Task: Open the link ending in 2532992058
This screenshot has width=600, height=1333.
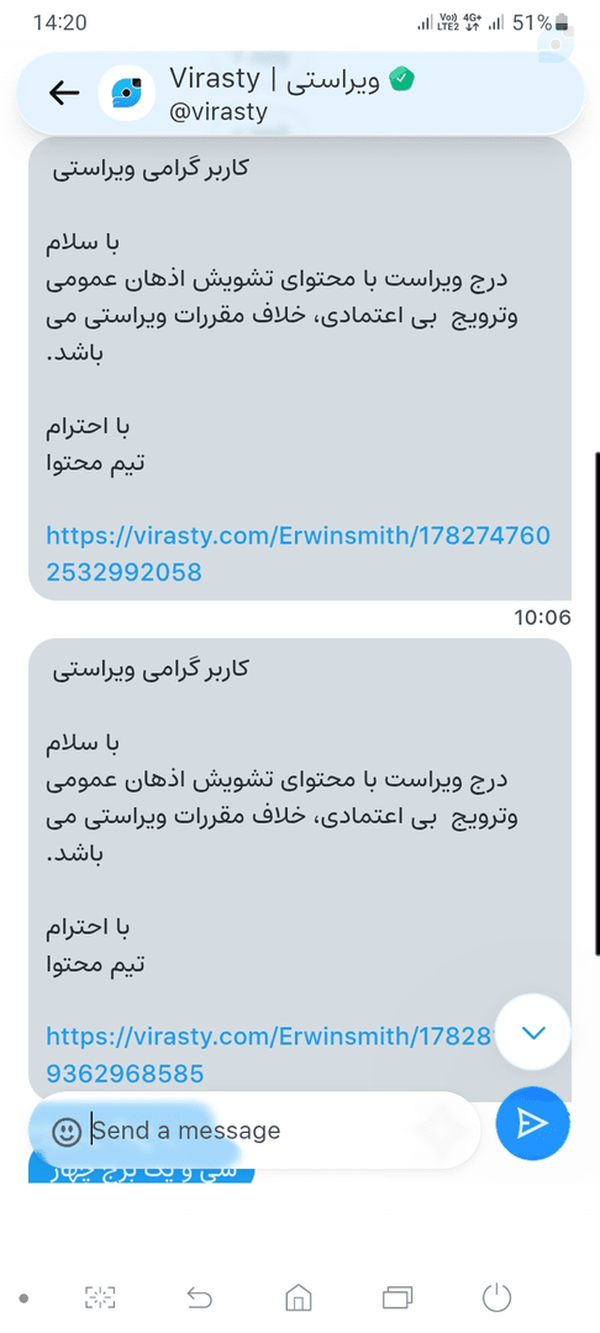Action: pyautogui.click(x=298, y=554)
